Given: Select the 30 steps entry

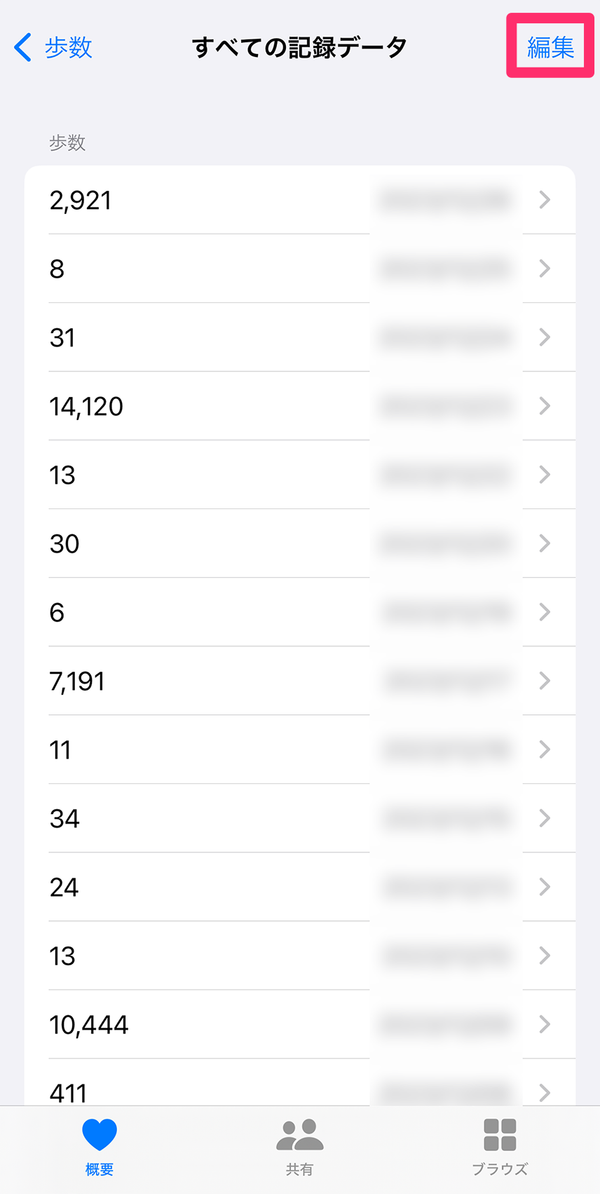Looking at the screenshot, I should [300, 544].
